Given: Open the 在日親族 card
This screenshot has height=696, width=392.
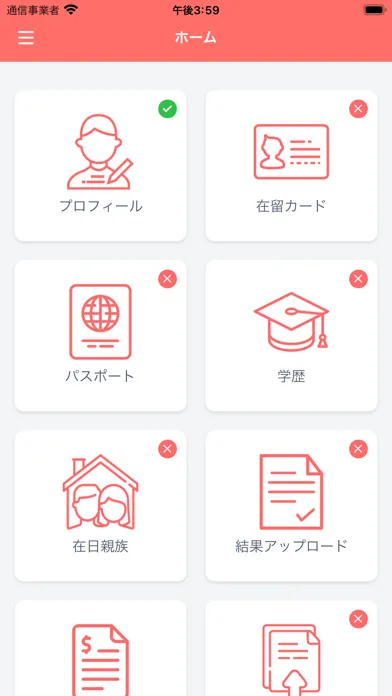Looking at the screenshot, I should (101, 506).
